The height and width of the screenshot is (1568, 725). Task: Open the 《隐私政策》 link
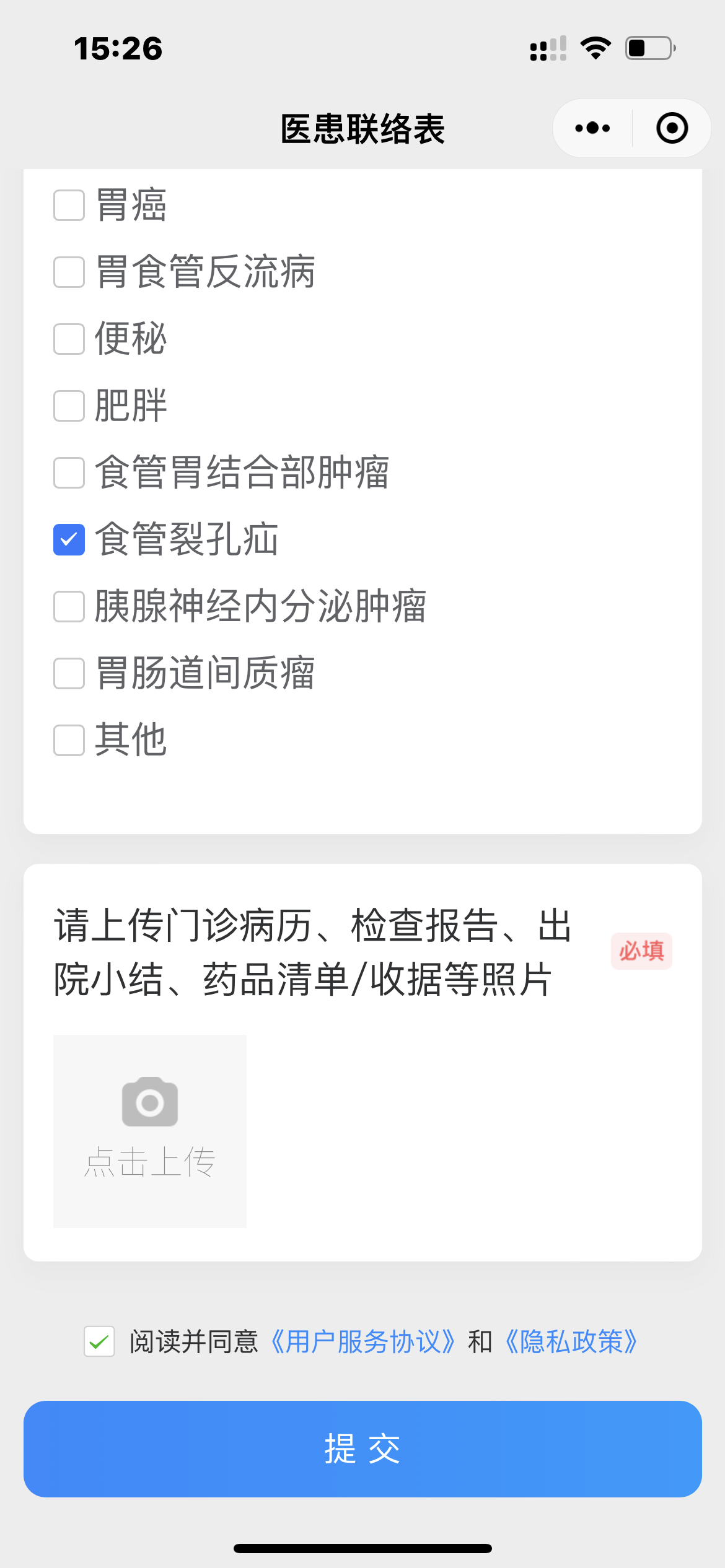pos(571,1341)
